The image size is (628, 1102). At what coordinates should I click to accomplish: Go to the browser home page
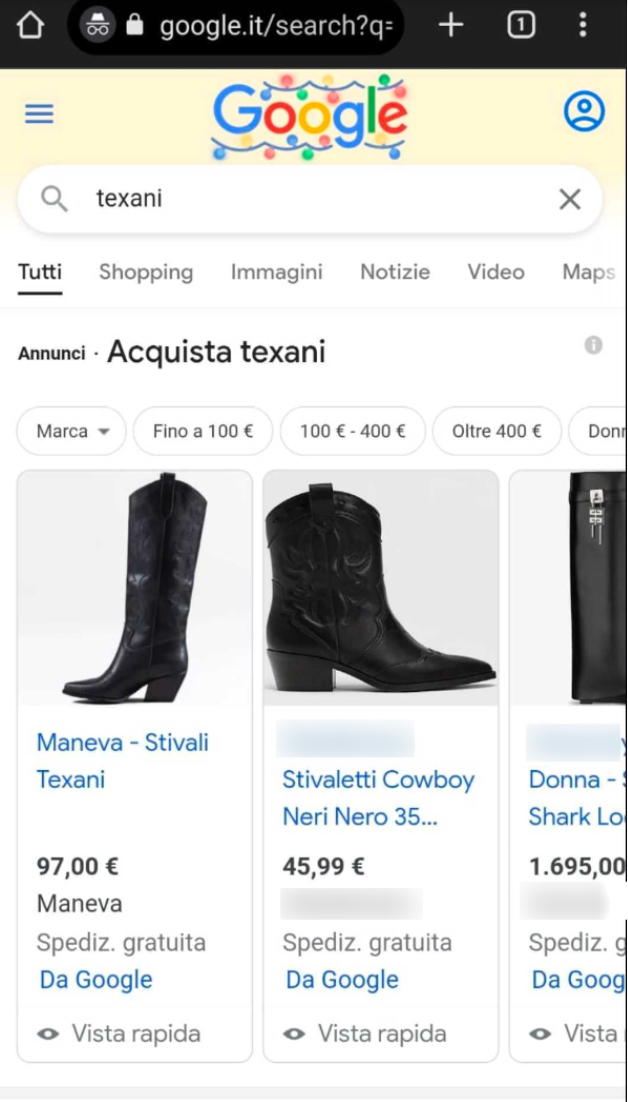coord(31,26)
